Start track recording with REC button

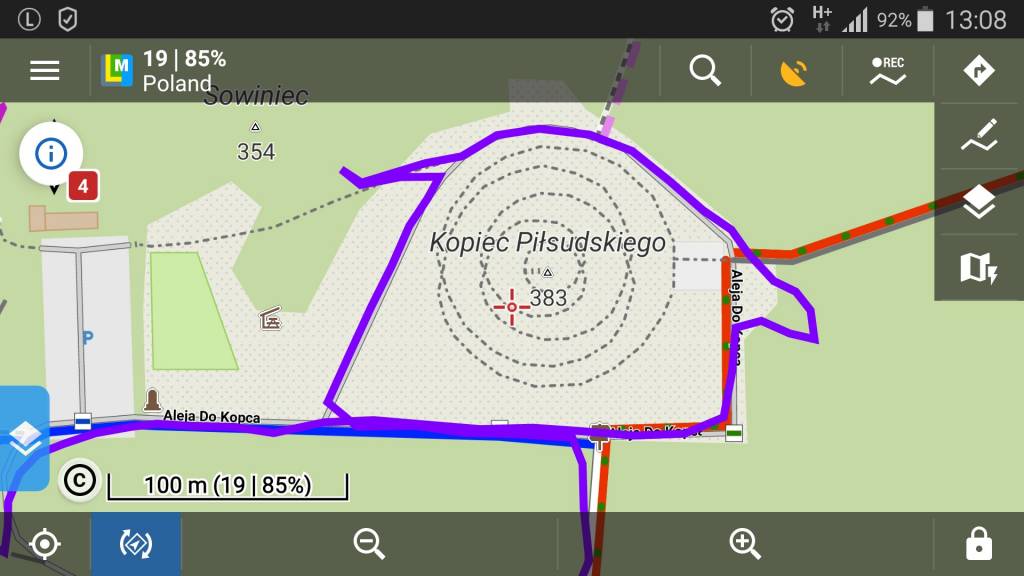pyautogui.click(x=886, y=70)
